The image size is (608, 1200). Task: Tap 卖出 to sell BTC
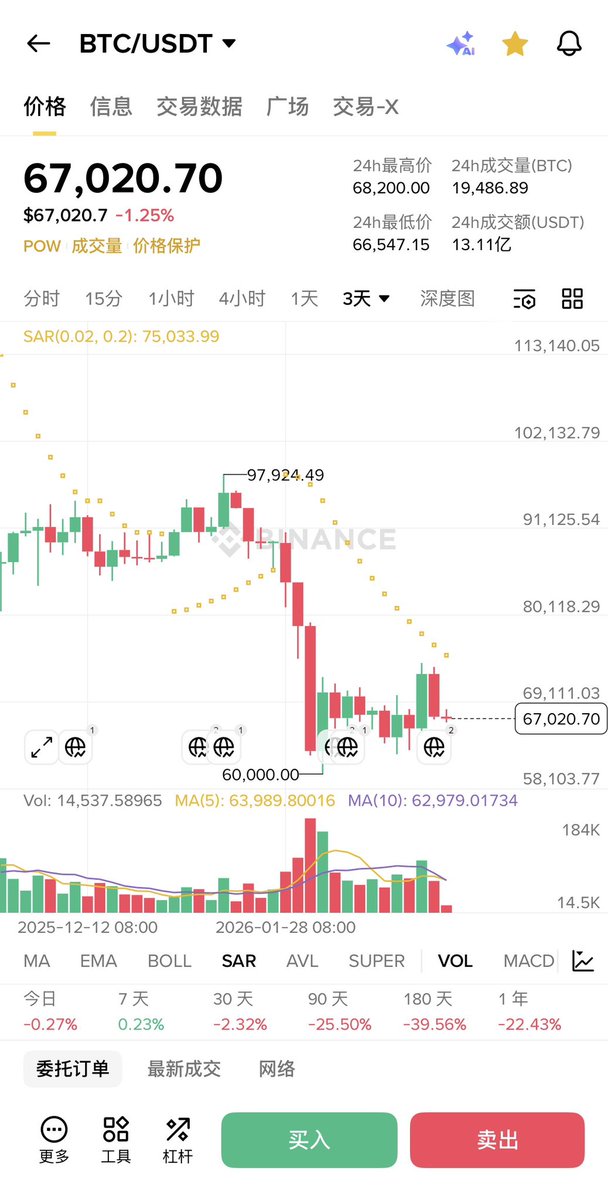point(497,1140)
